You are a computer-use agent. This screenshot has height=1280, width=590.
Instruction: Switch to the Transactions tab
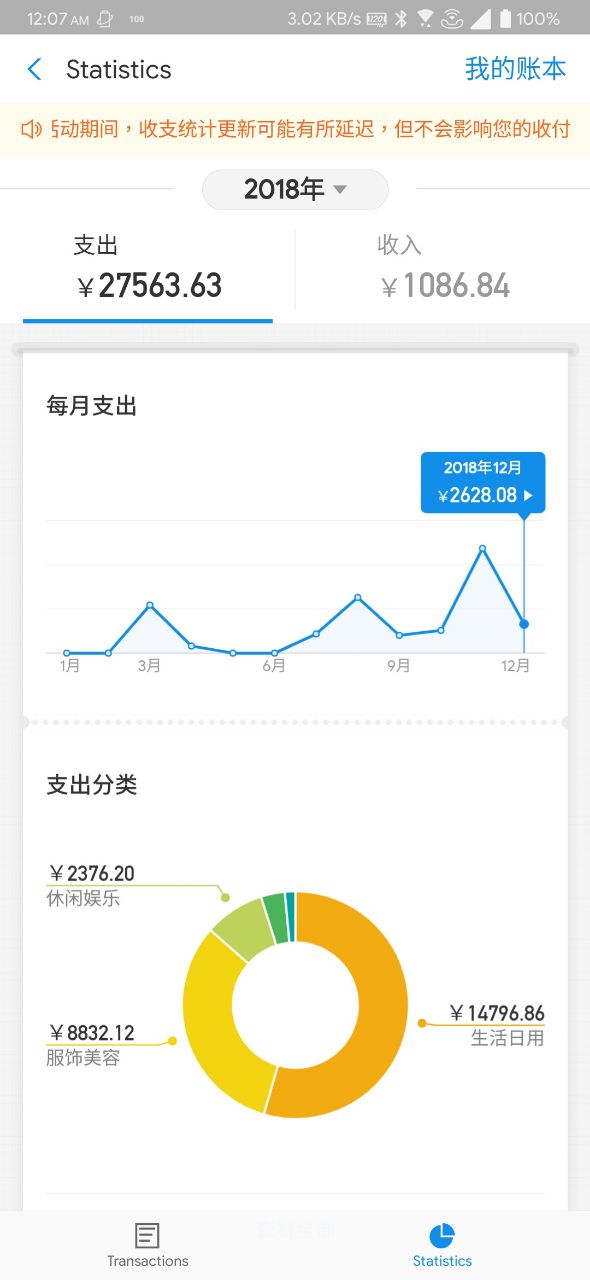coord(147,1245)
